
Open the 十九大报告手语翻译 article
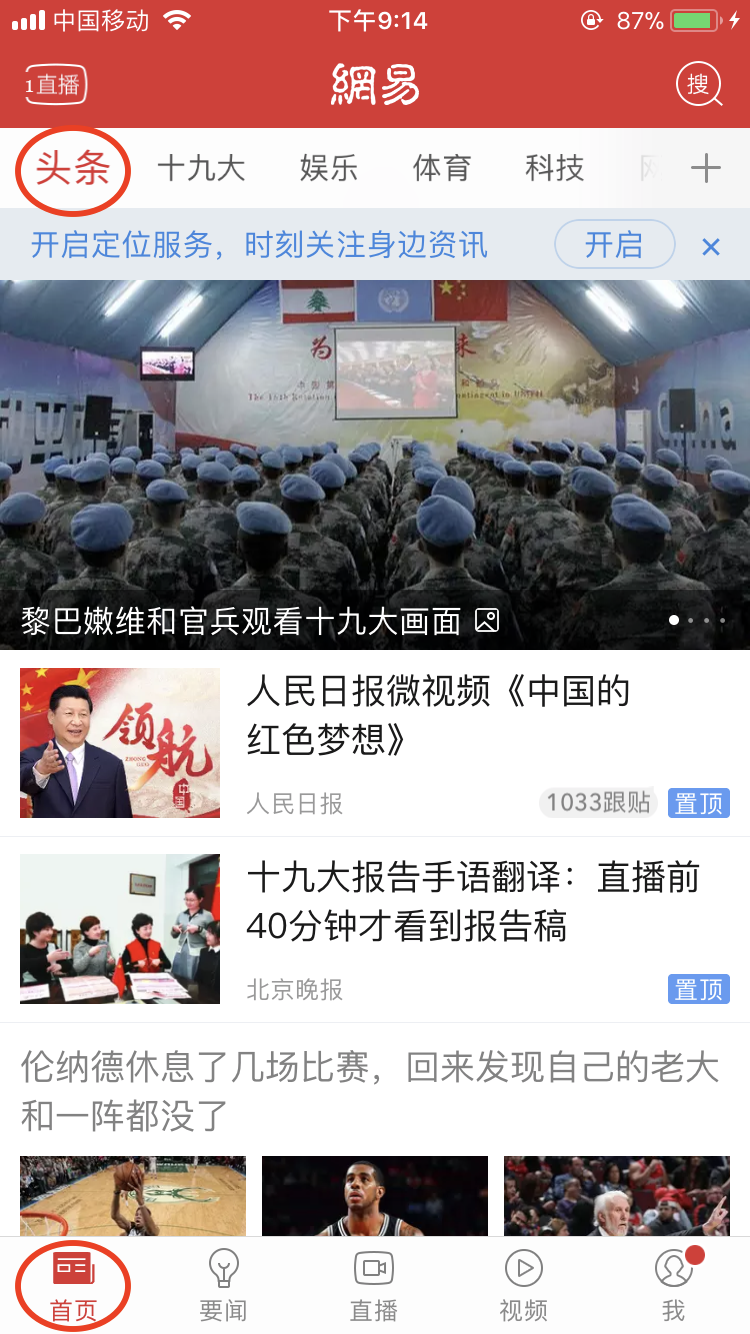[x=472, y=902]
